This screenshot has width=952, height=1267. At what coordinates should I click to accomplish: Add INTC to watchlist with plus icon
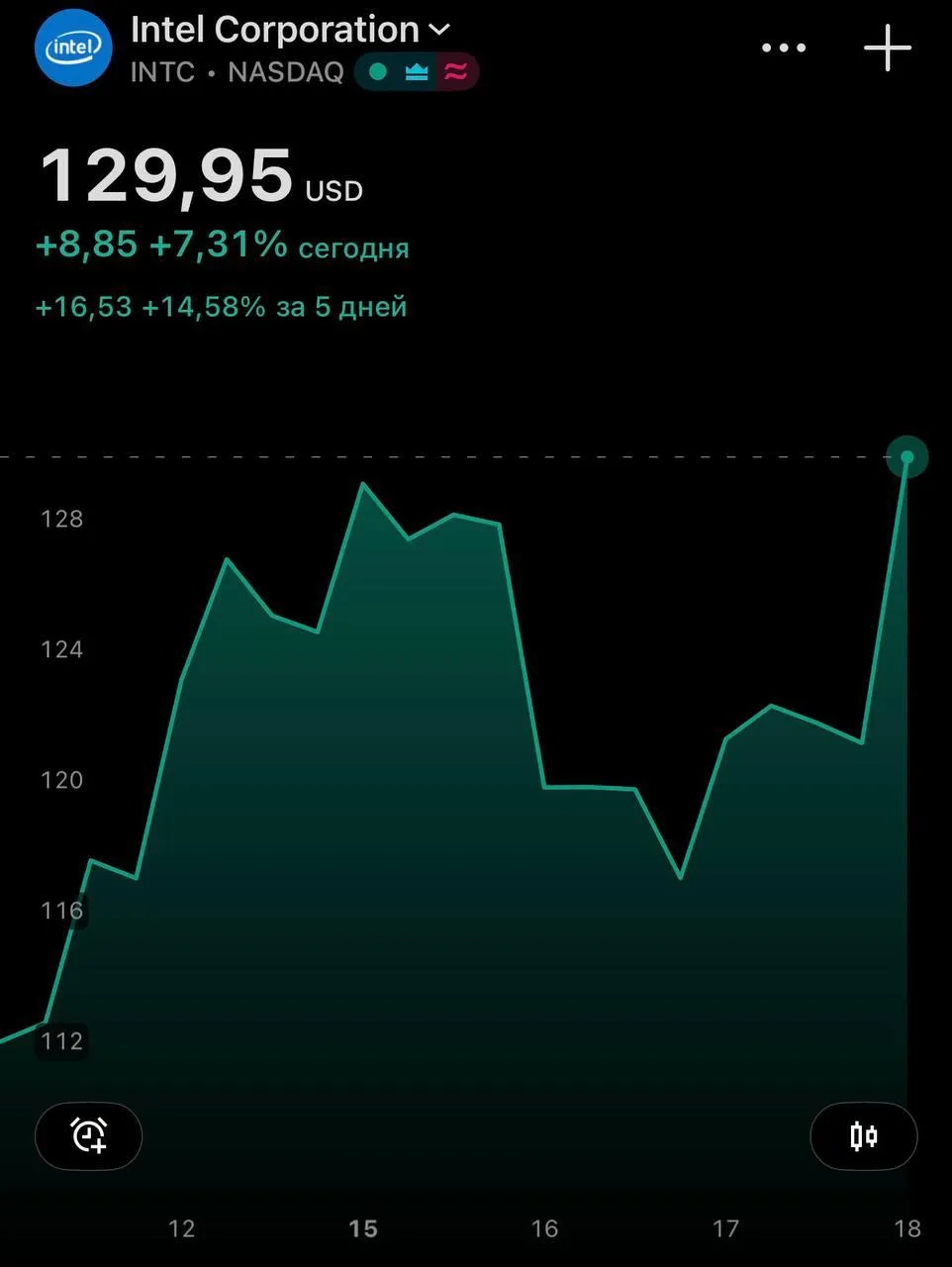point(887,48)
